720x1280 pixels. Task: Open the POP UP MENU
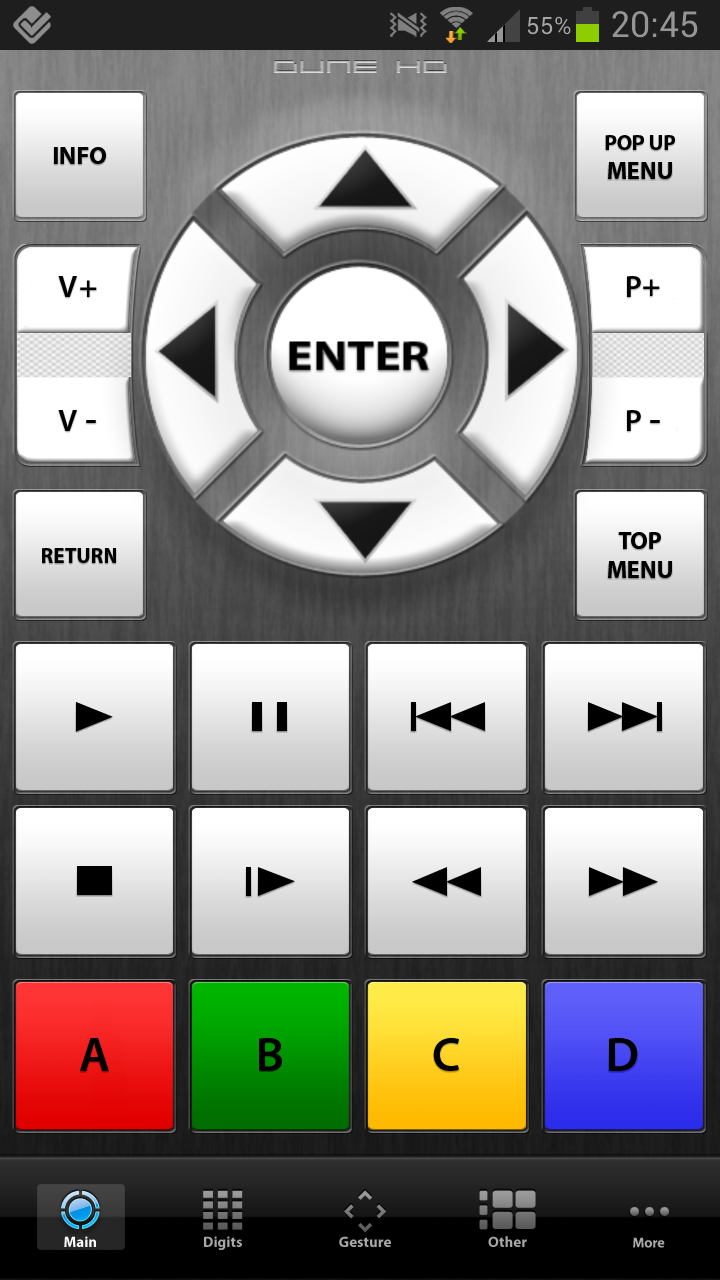[640, 156]
